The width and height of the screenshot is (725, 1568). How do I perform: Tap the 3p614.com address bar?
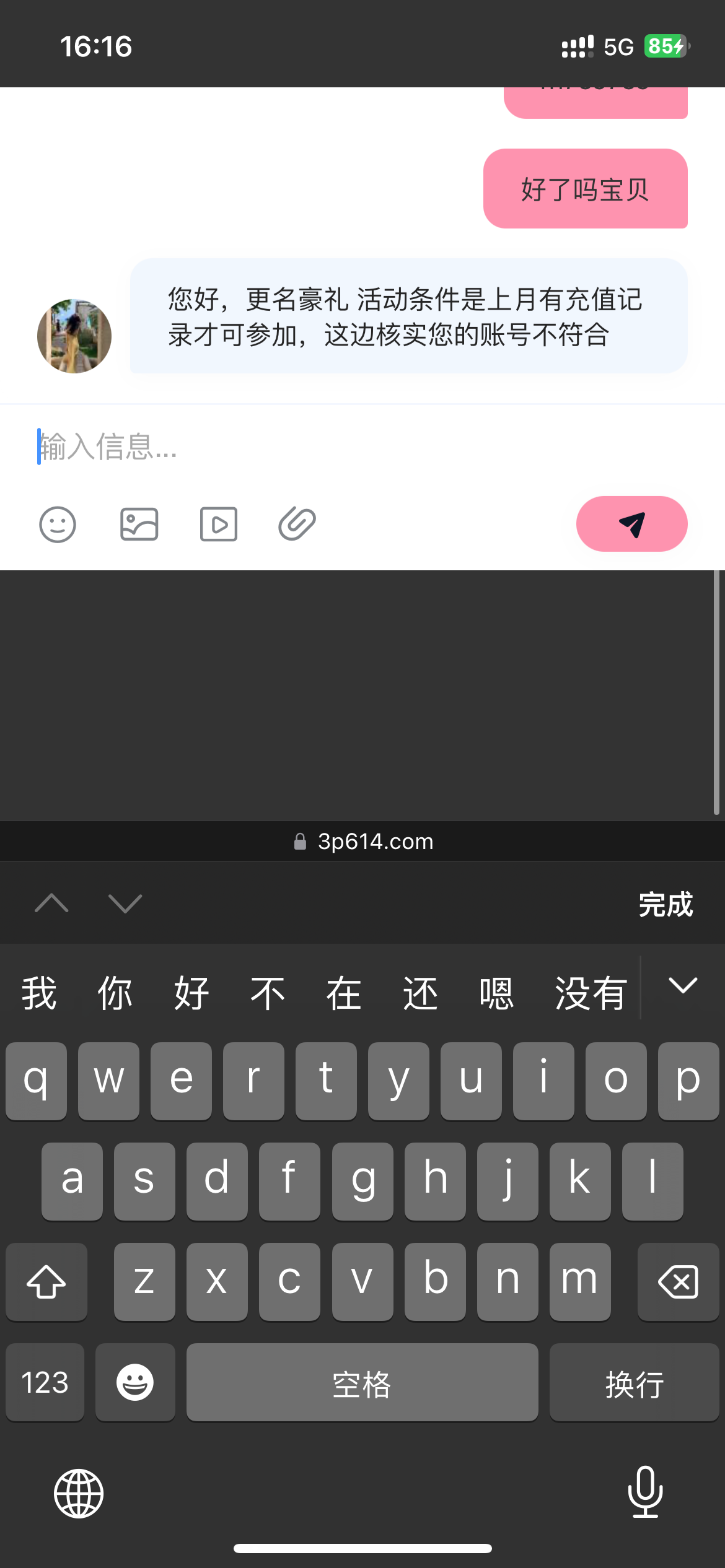point(363,842)
